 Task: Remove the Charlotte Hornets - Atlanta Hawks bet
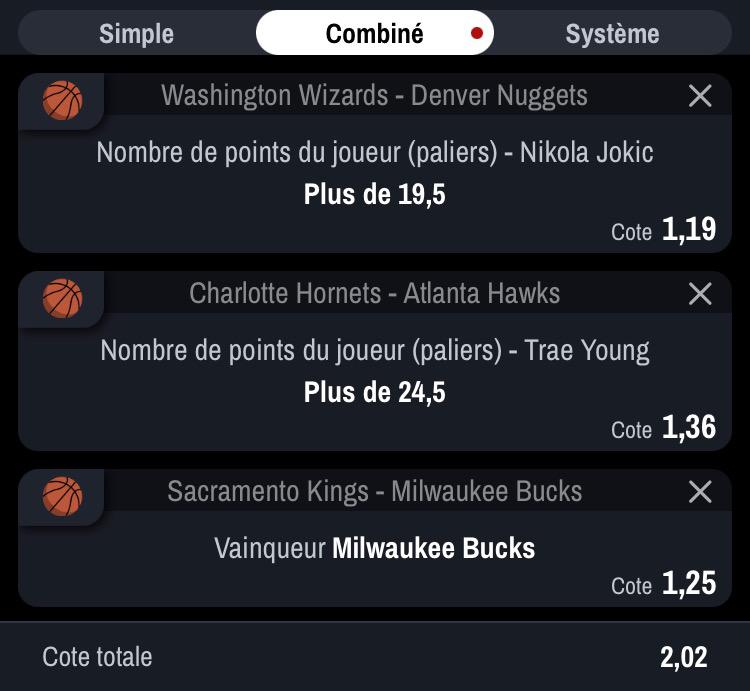click(700, 294)
